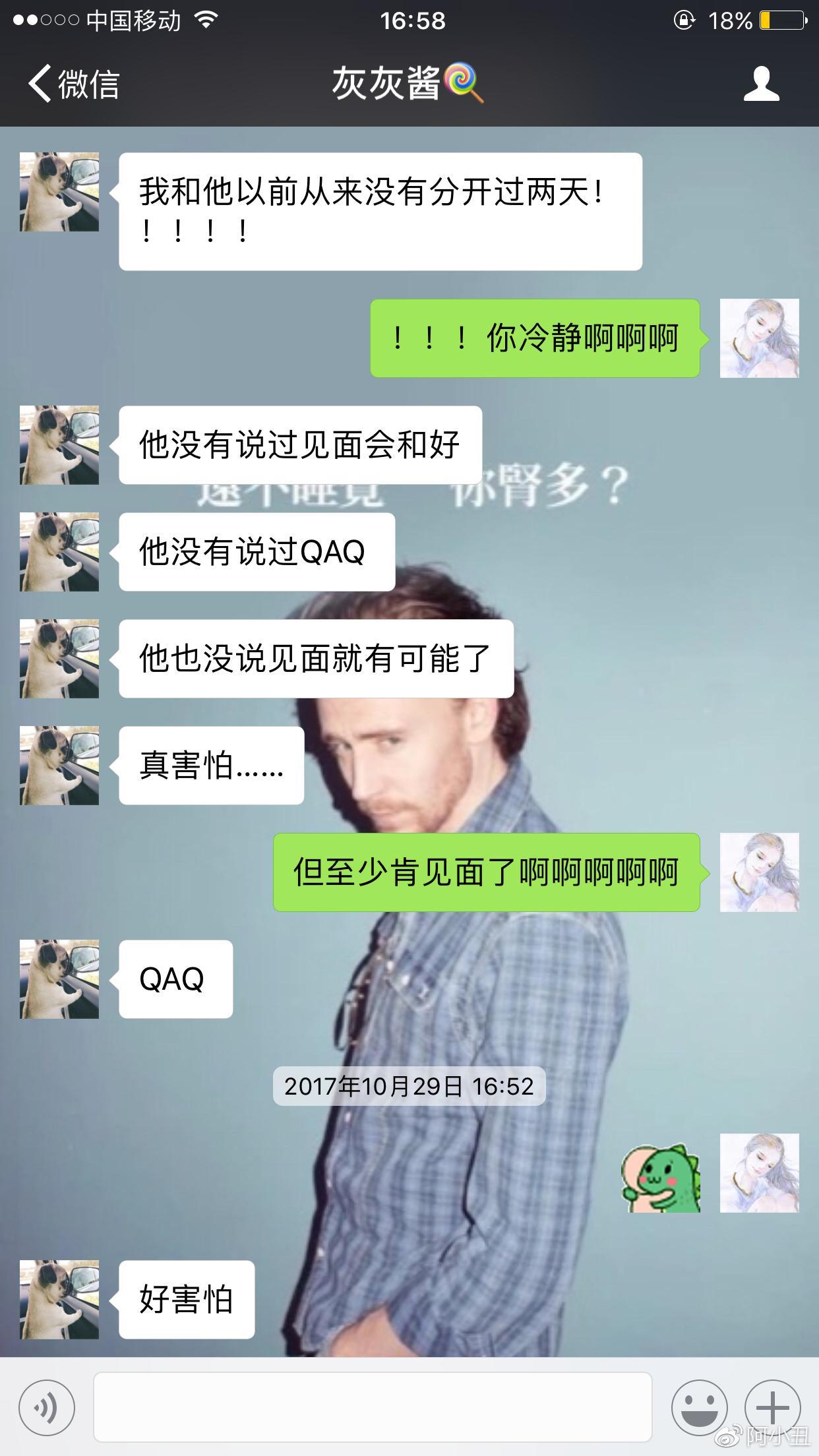Screen dimensions: 819x1456
Task: Switch to voice message input
Action: click(47, 1407)
